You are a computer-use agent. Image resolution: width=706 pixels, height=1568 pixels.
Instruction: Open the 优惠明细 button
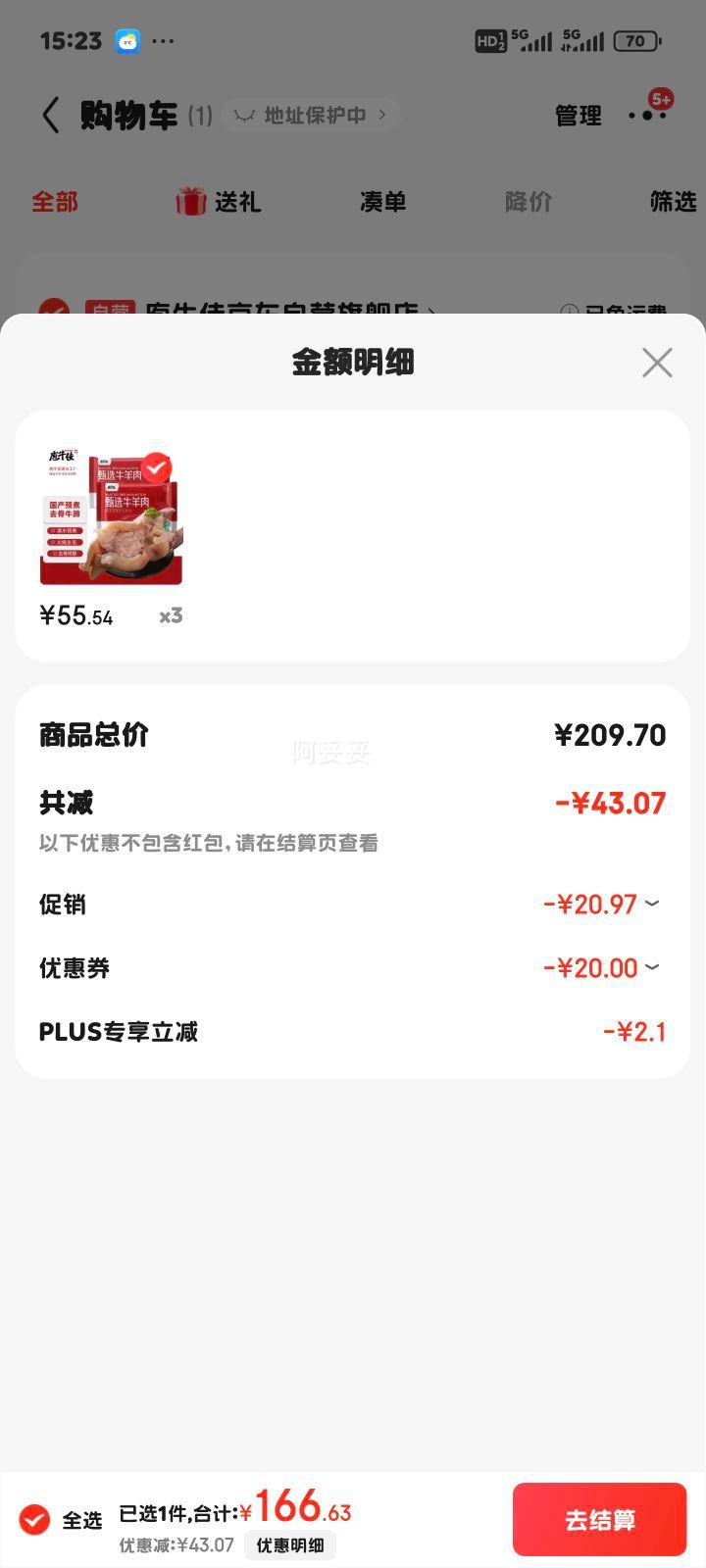click(x=290, y=1545)
